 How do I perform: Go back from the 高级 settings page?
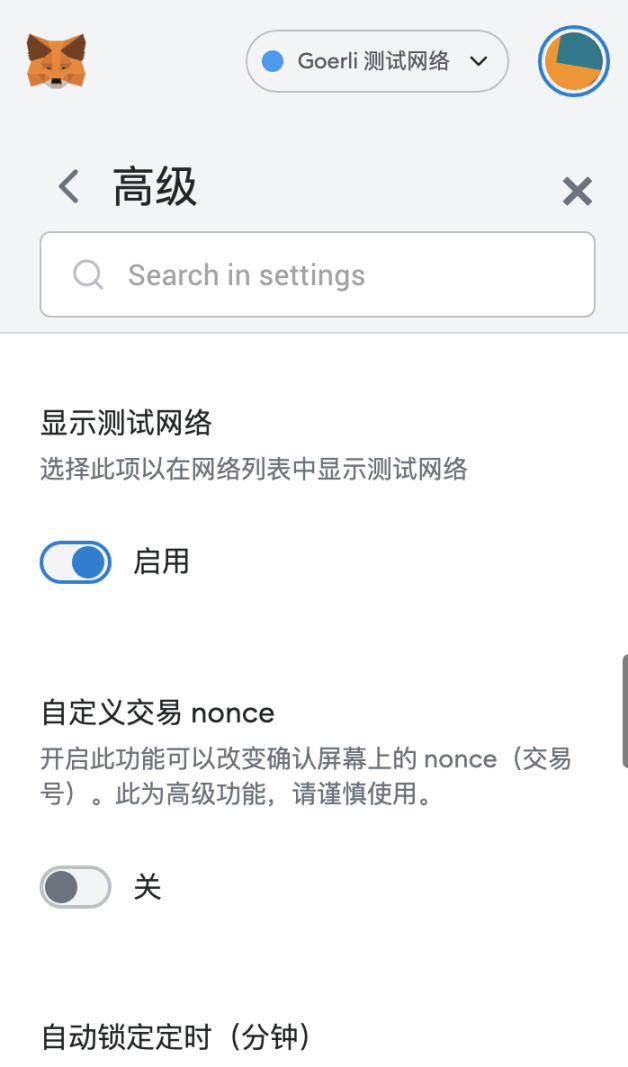(x=69, y=186)
